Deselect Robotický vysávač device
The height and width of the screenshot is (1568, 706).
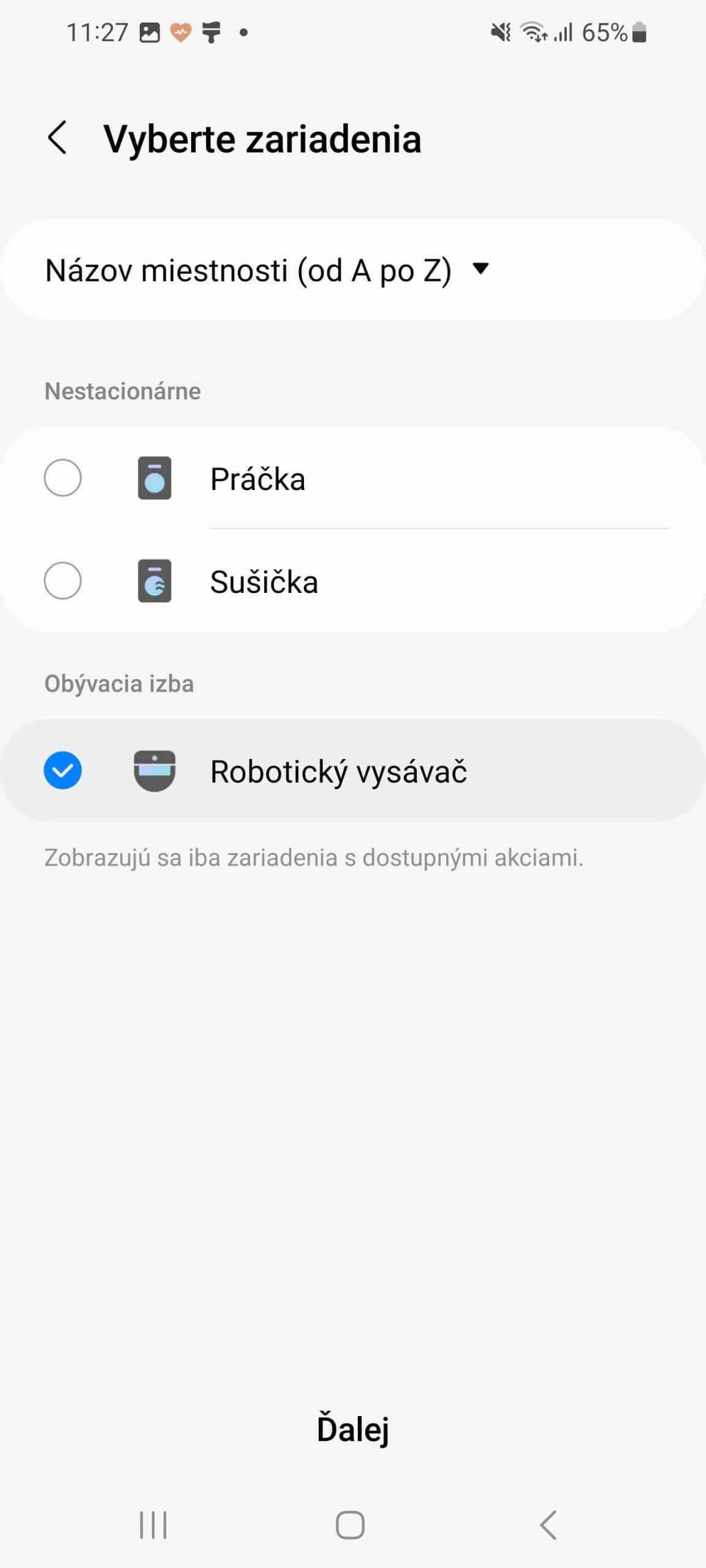point(63,771)
